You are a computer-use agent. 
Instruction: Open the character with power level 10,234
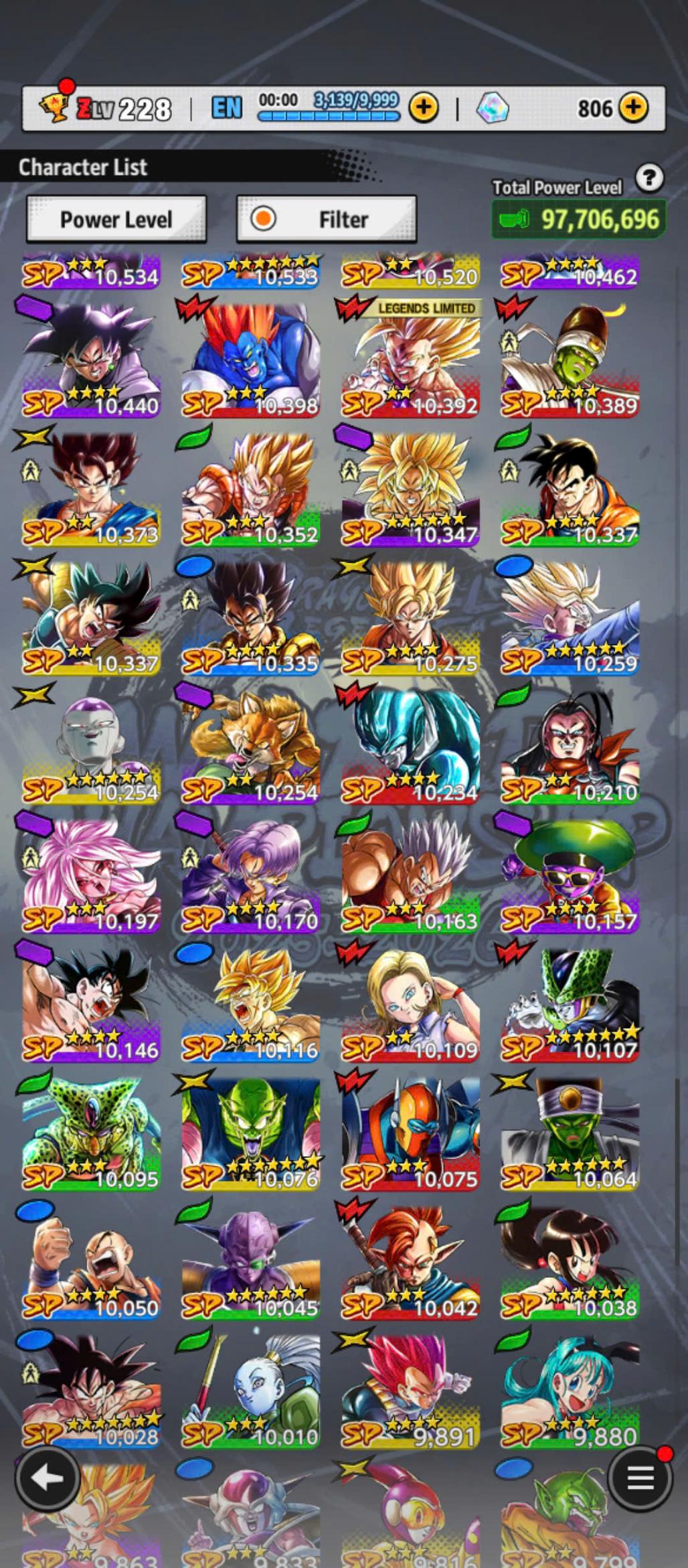tap(410, 745)
